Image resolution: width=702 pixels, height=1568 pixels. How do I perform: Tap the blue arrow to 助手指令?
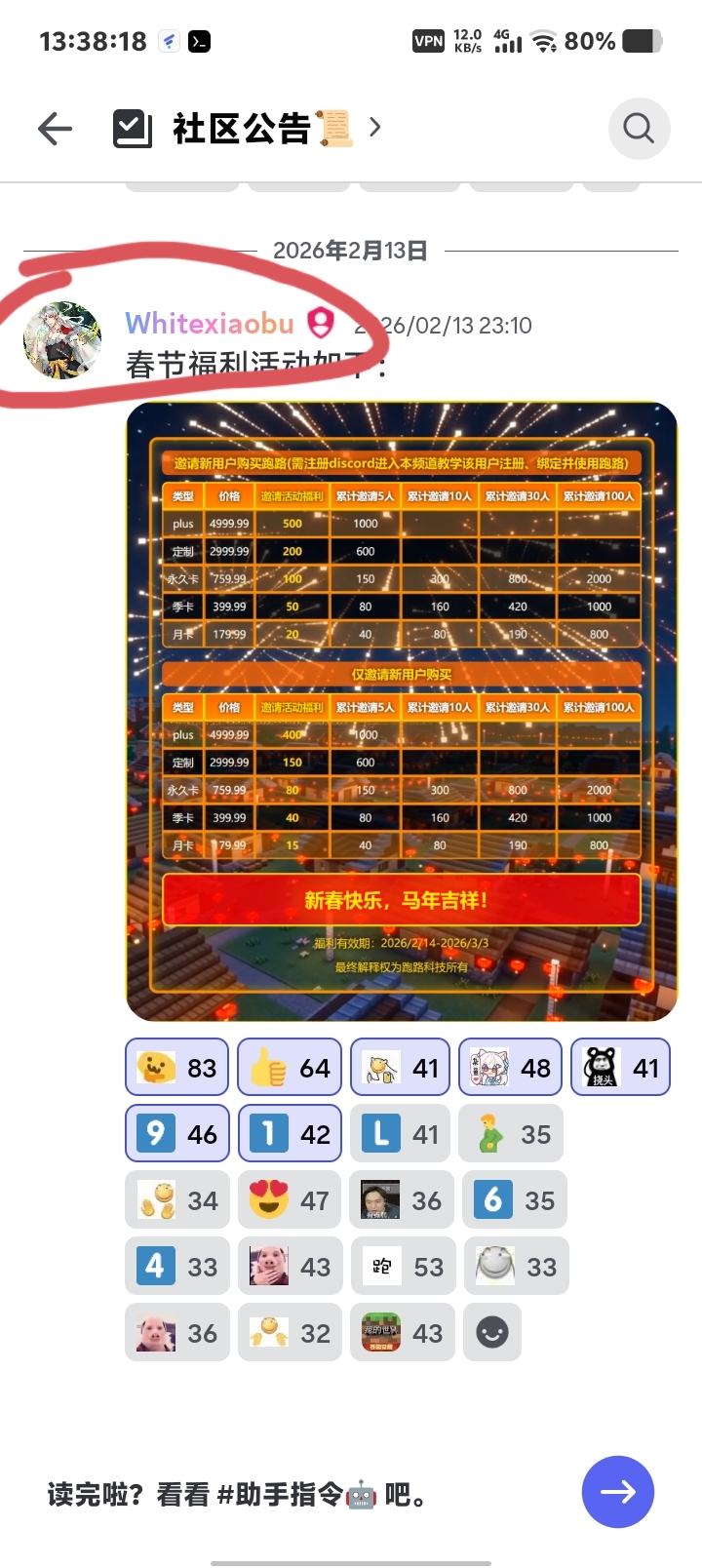pos(618,1492)
